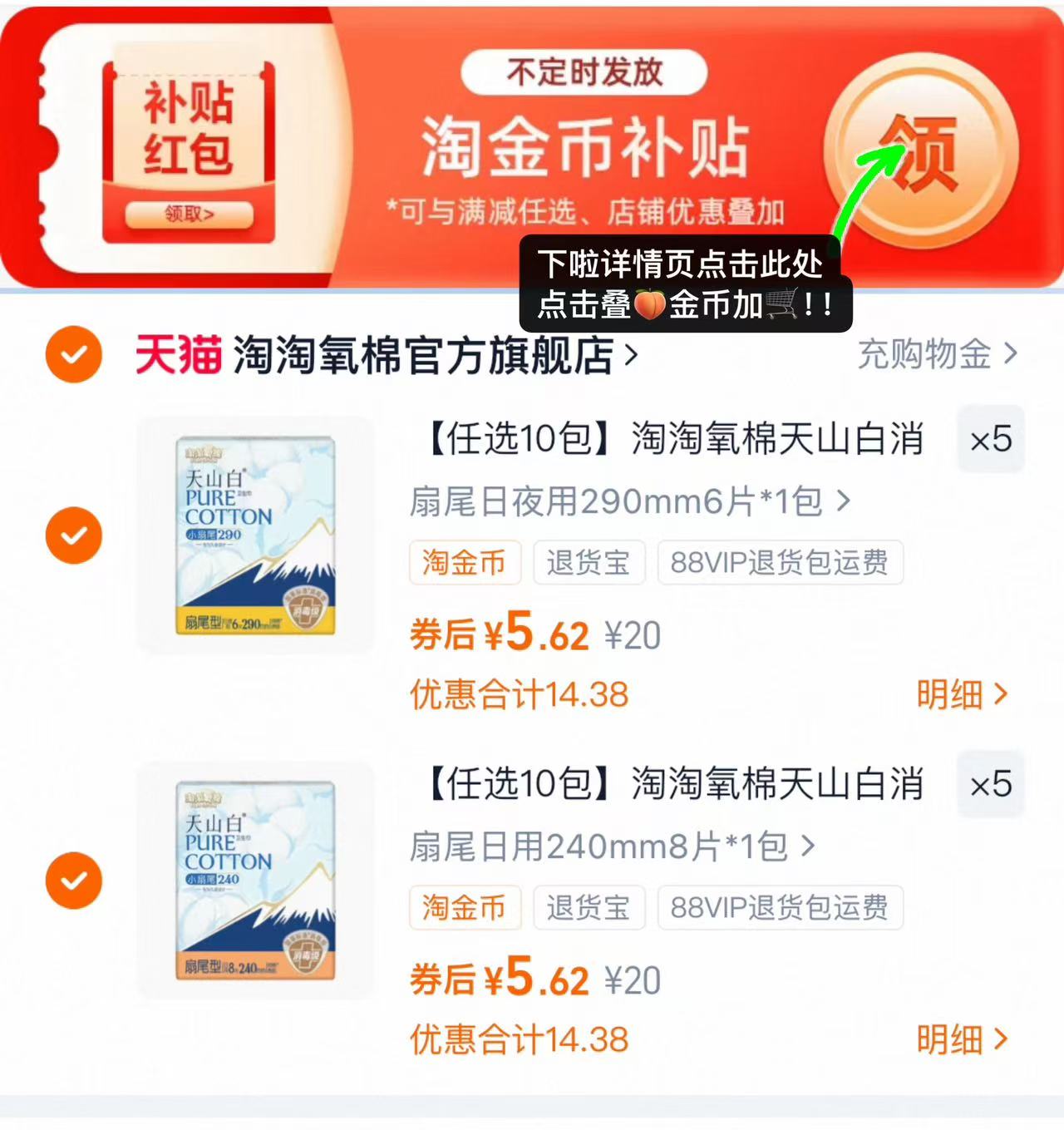Select the Tmall 天猫 logo
1064x1130 pixels.
coord(177,355)
